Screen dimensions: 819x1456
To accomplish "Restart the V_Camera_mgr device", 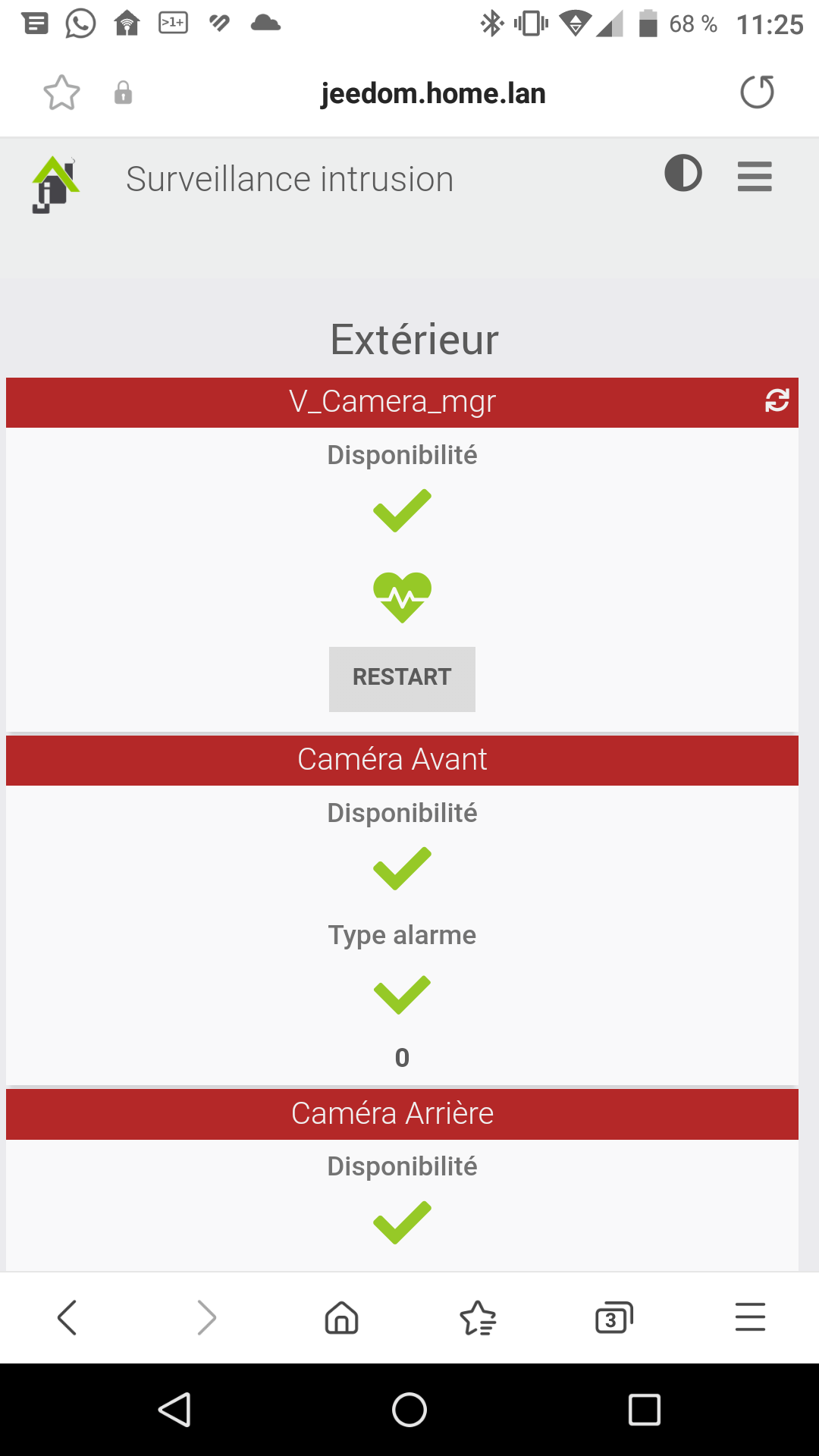I will click(402, 679).
